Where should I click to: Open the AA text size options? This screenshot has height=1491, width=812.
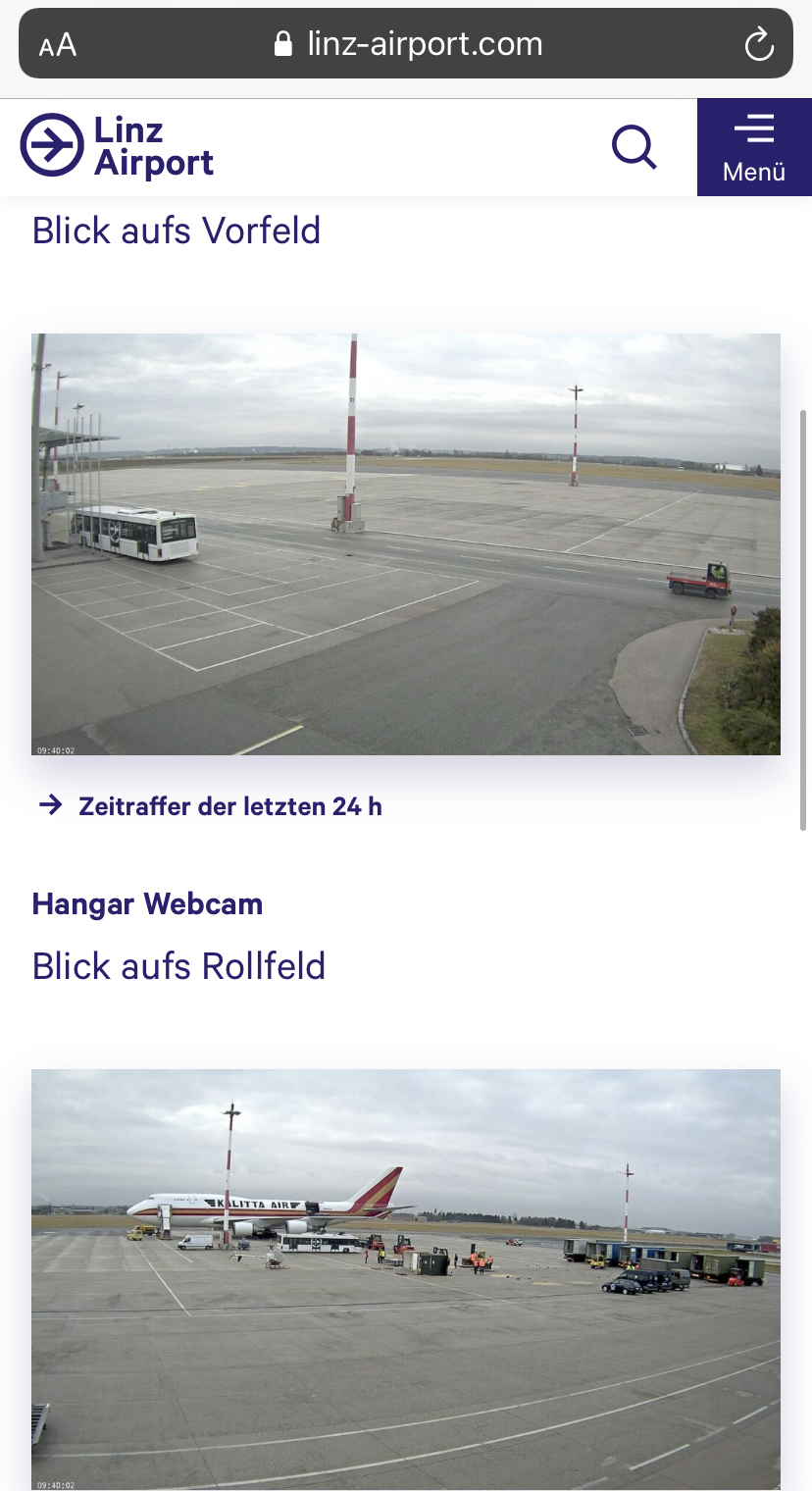(58, 45)
